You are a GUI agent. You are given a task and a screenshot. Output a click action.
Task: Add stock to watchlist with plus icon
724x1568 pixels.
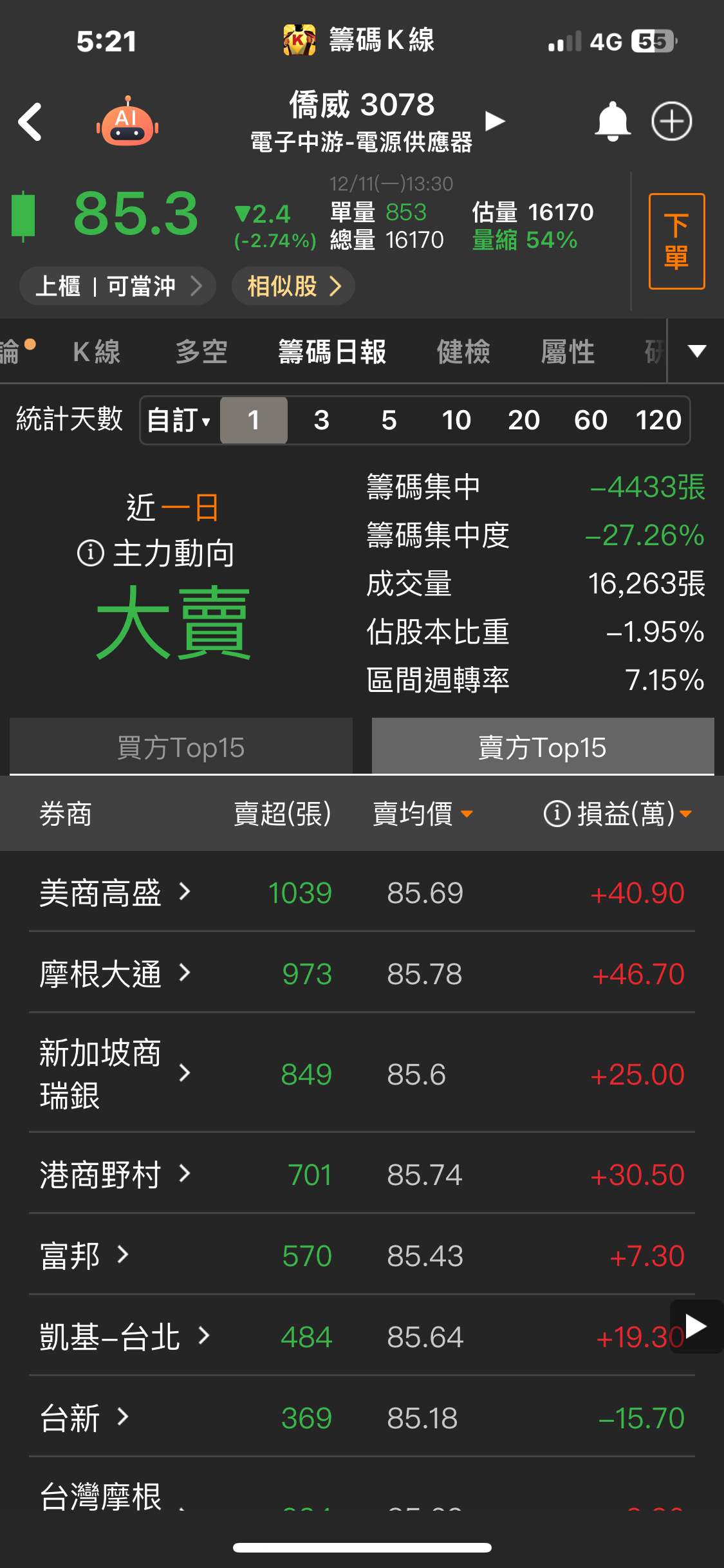coord(671,122)
